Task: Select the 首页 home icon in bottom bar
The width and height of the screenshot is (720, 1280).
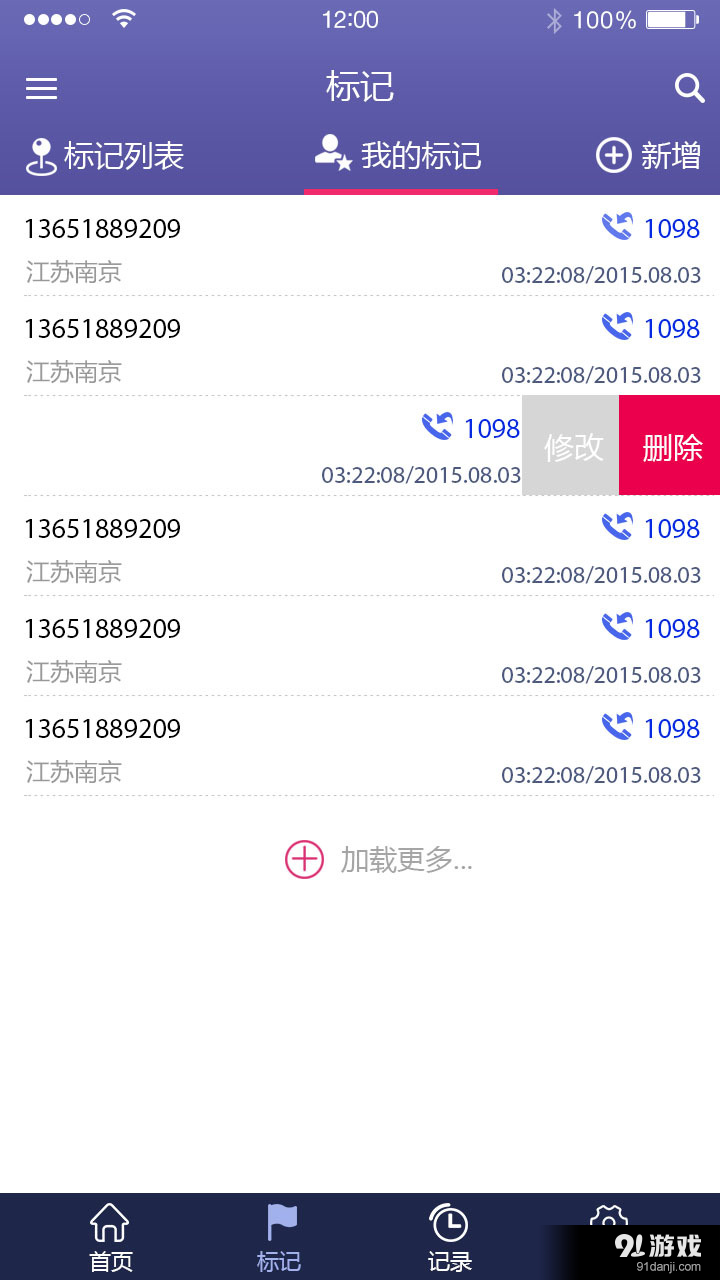Action: click(110, 1222)
